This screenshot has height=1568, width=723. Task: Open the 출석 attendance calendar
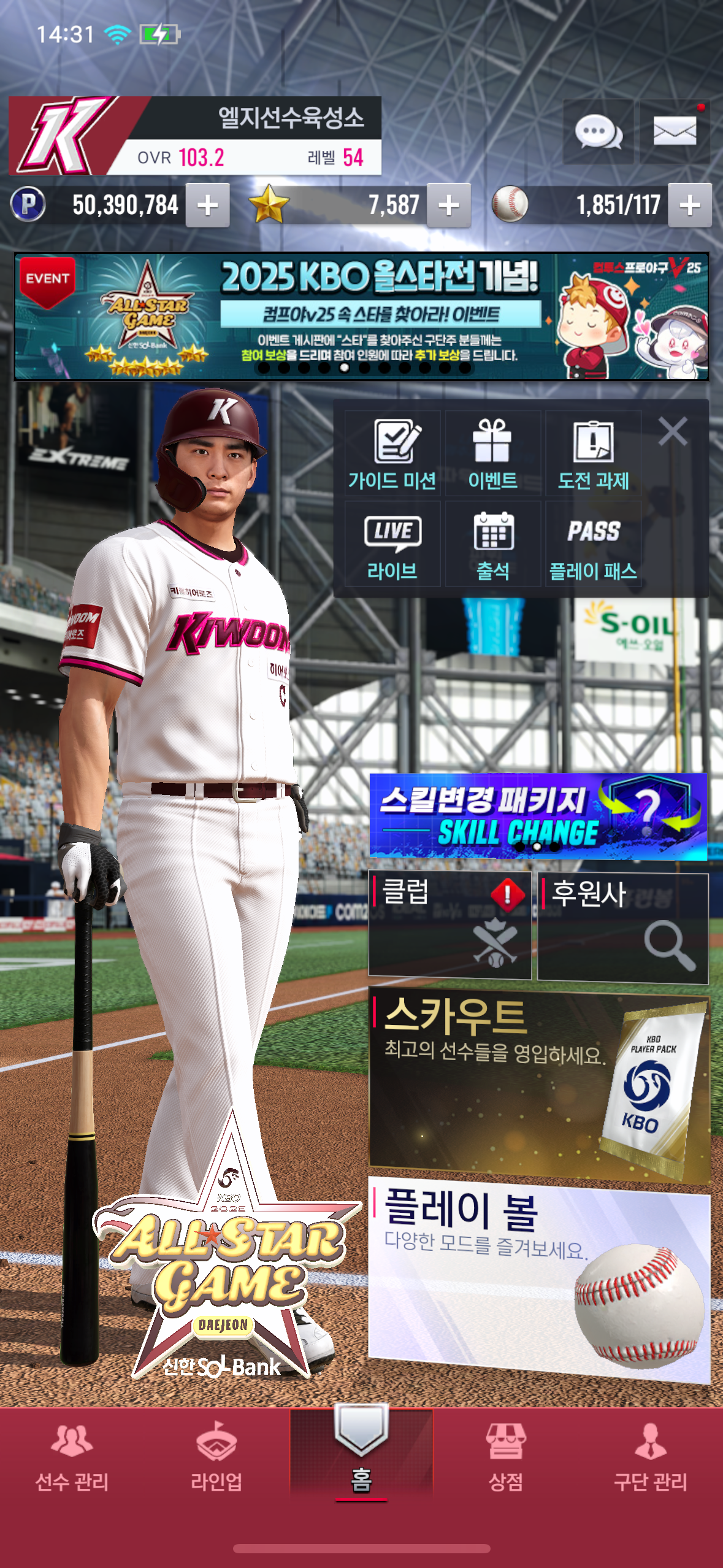tap(492, 544)
